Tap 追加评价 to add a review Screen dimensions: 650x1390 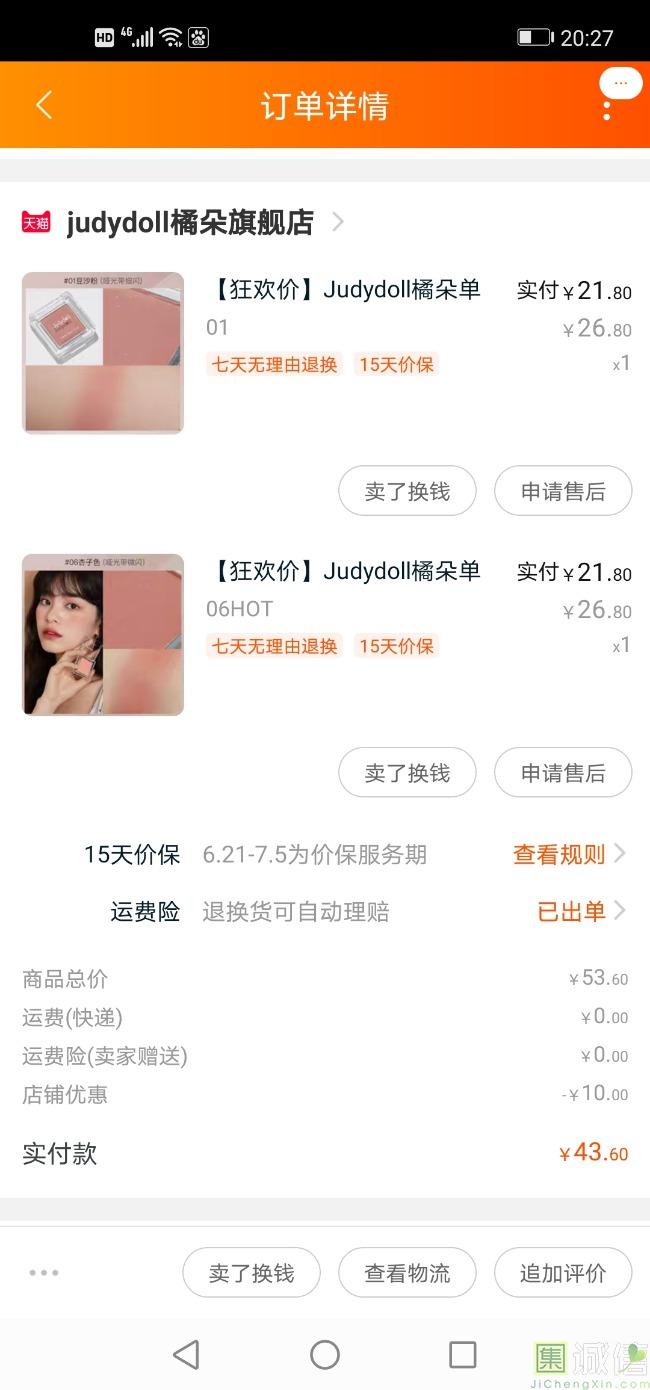[563, 1273]
